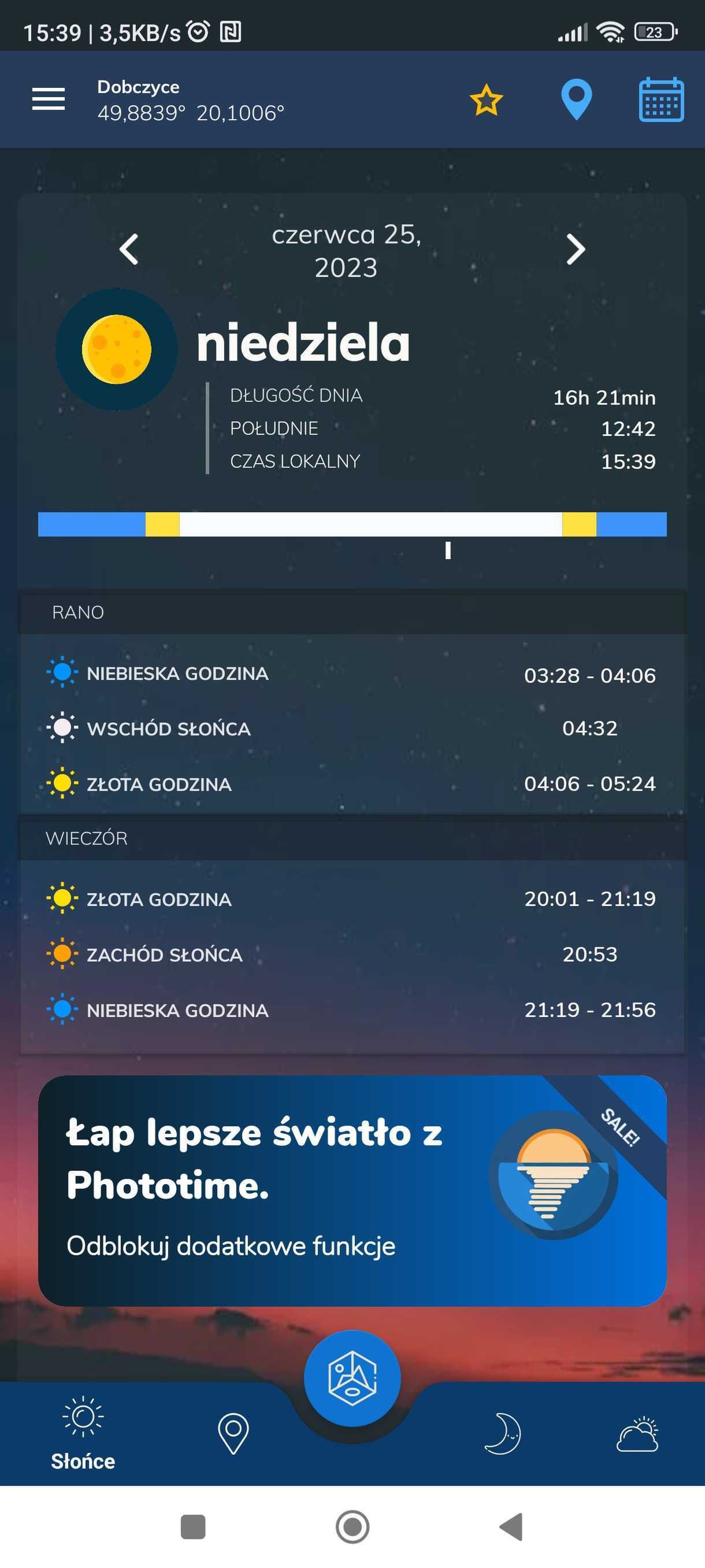Go to the next day

pyautogui.click(x=576, y=249)
